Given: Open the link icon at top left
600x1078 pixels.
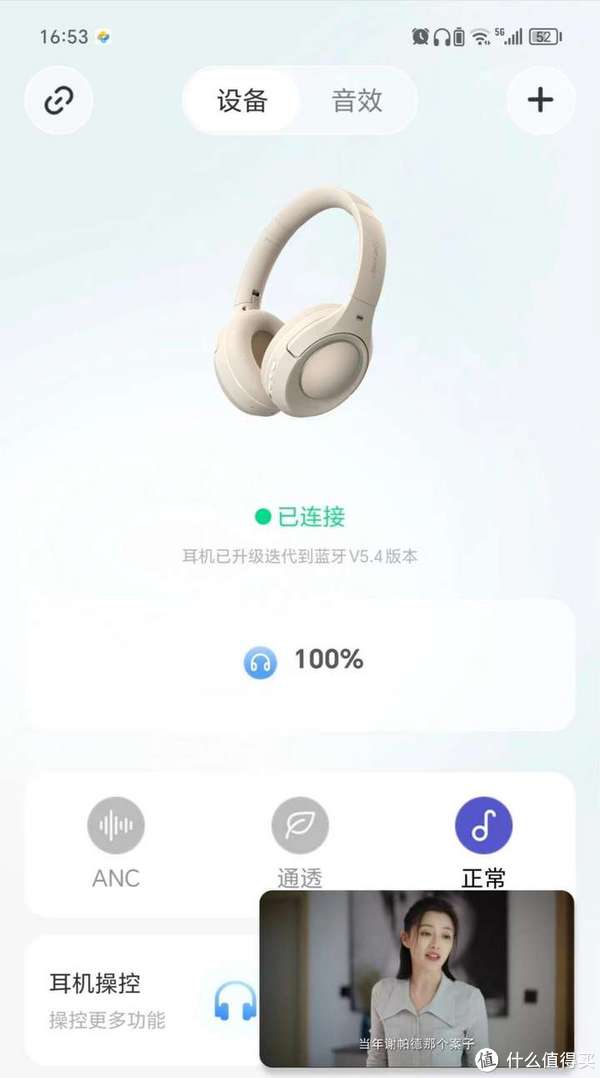Looking at the screenshot, I should [58, 100].
